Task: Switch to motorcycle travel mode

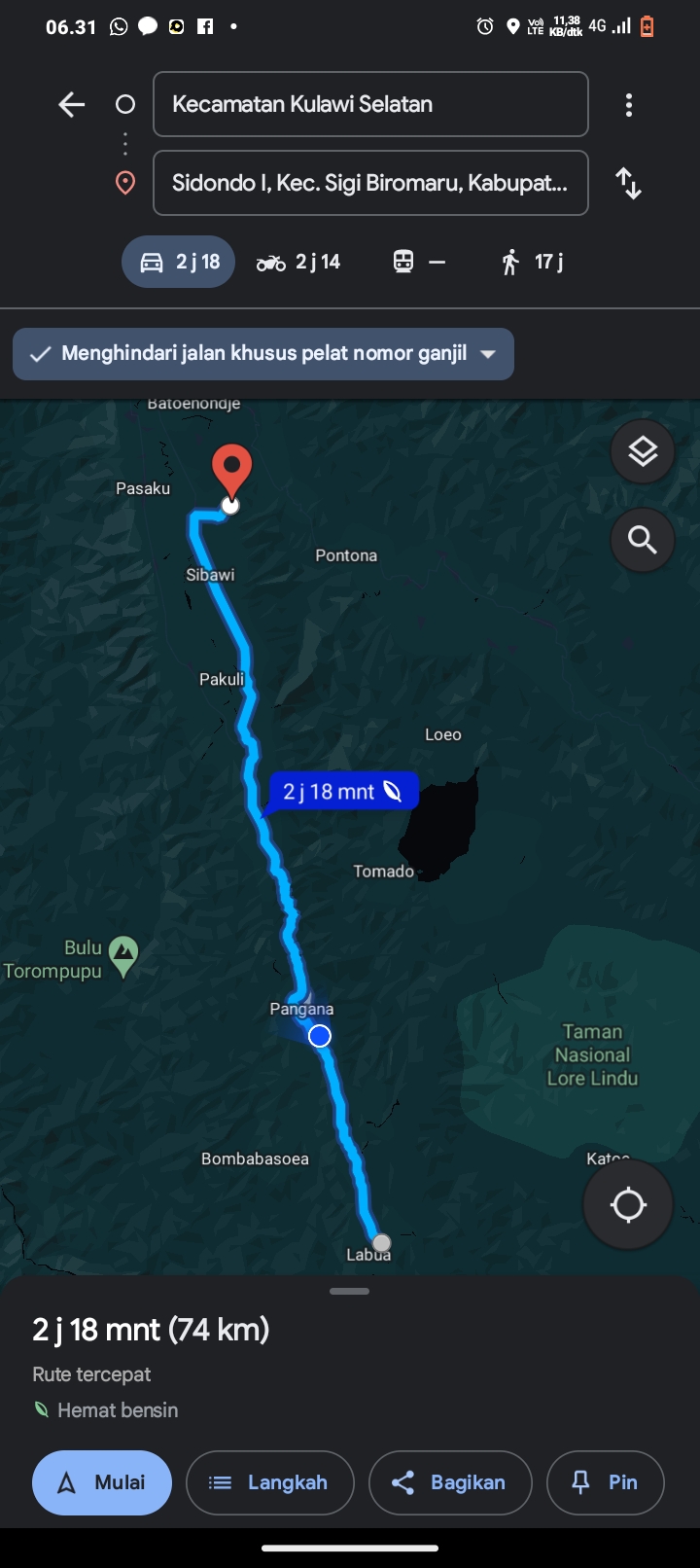Action: point(298,262)
